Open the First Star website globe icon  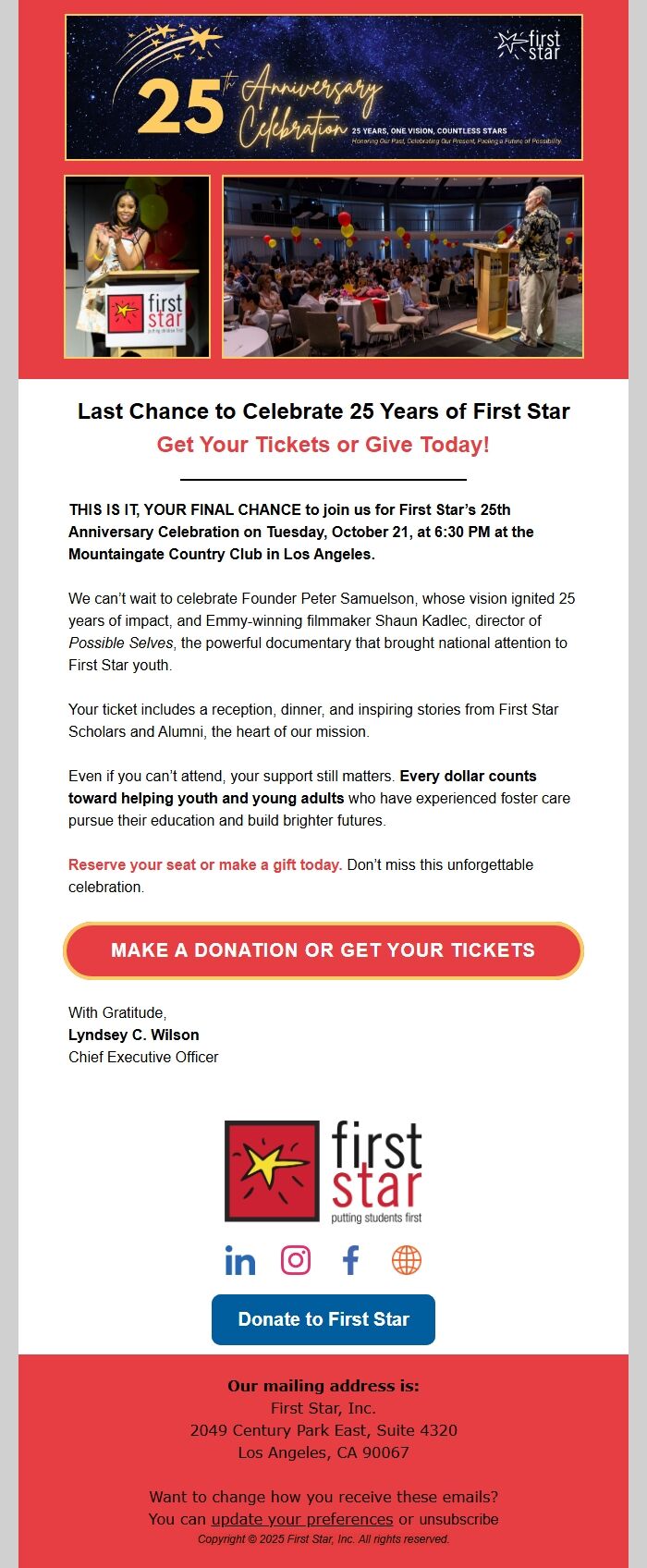point(407,1260)
